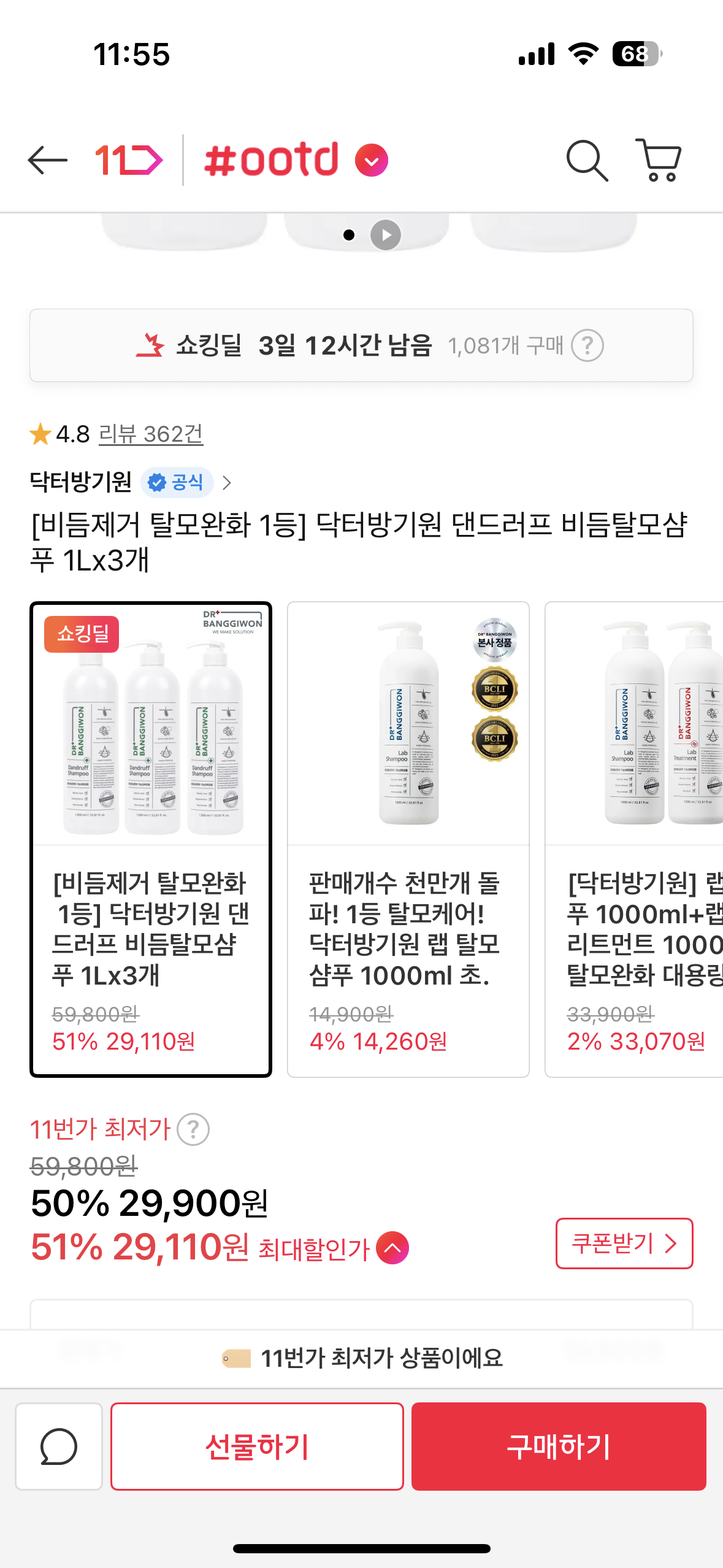
Task: Open the 쇼킹딜 help question mark
Action: [x=587, y=346]
